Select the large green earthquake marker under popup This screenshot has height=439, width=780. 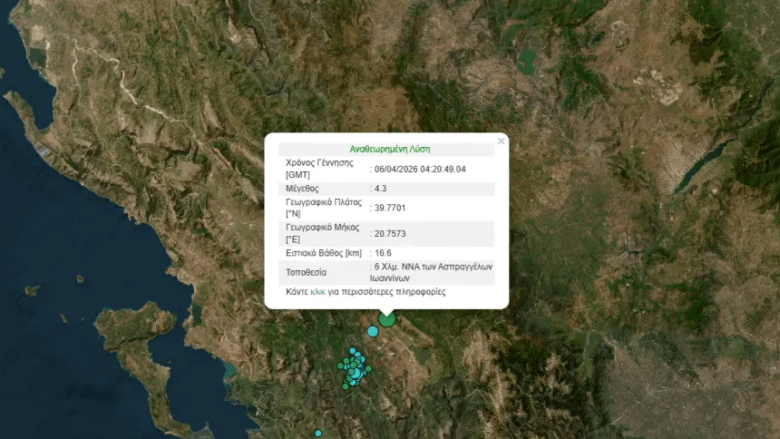pos(387,320)
